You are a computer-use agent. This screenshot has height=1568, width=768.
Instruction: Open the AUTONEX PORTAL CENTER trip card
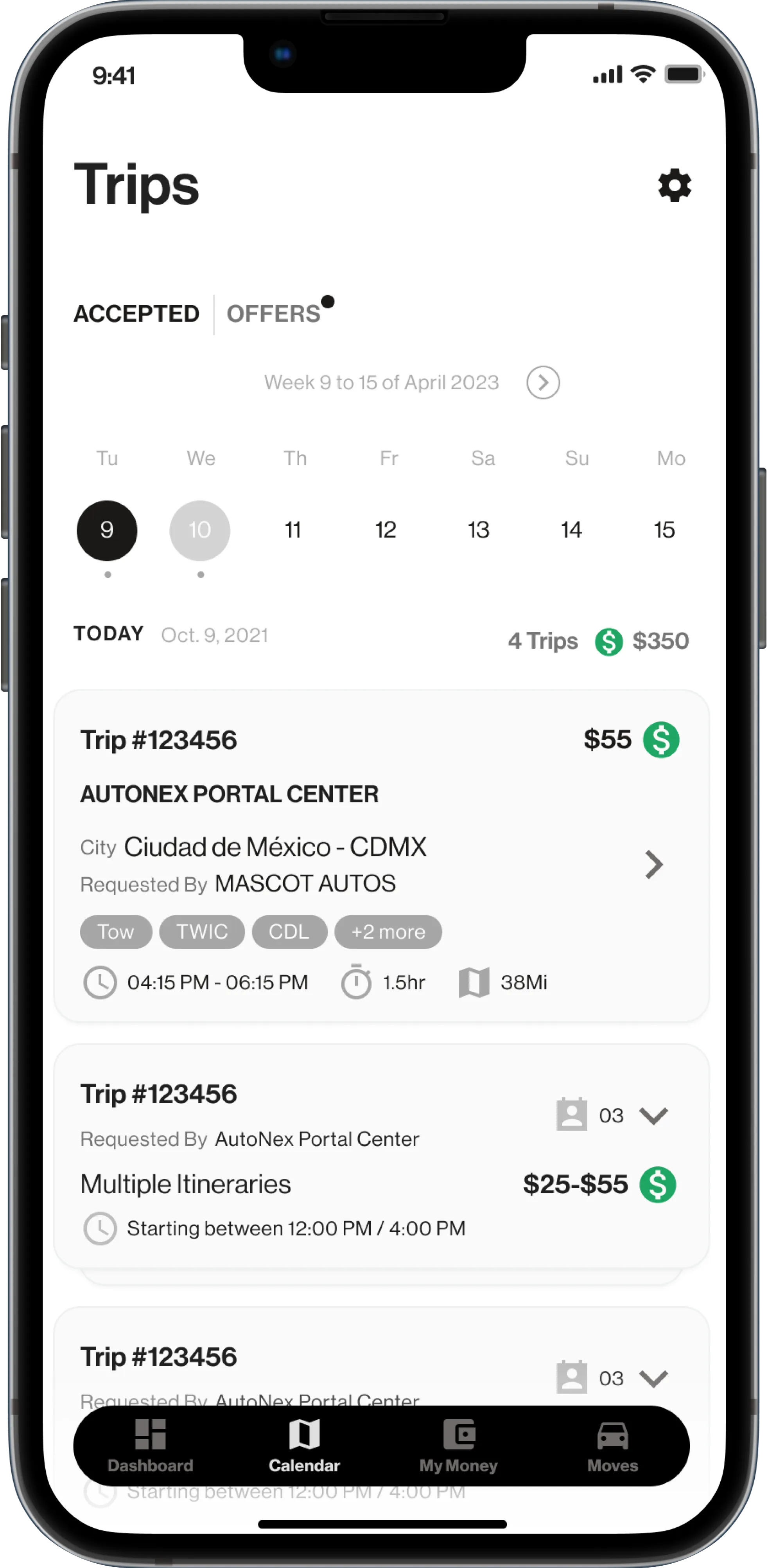653,864
